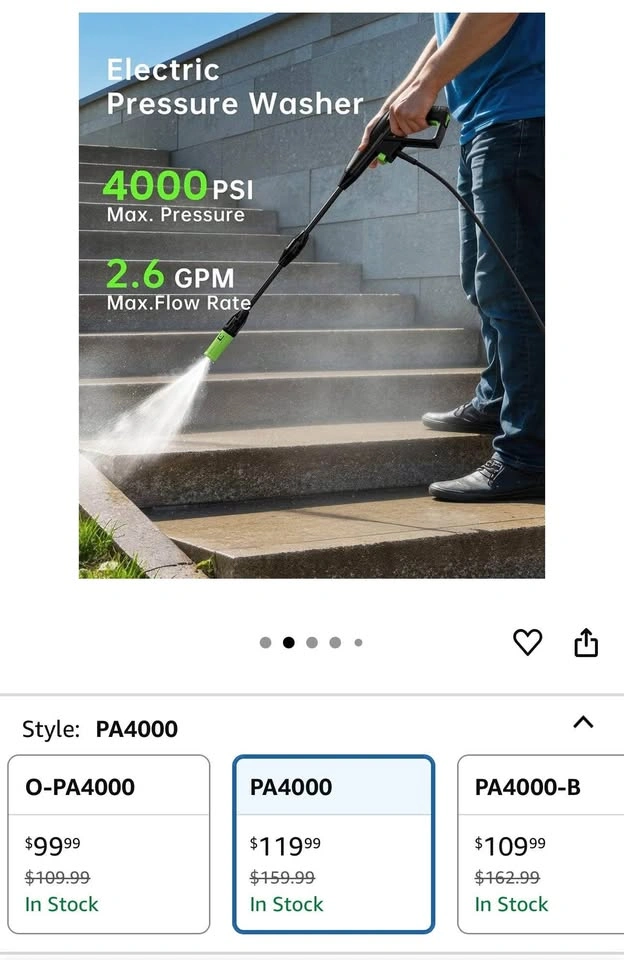Open the electric pressure washer product image

tap(312, 295)
